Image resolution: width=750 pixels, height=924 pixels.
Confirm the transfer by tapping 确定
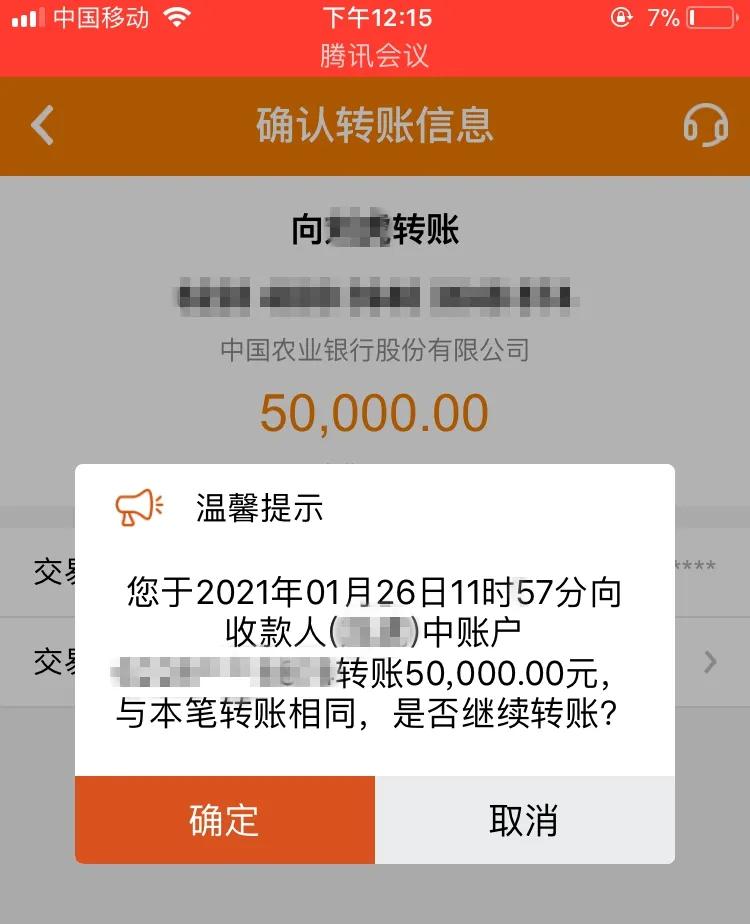click(x=222, y=819)
